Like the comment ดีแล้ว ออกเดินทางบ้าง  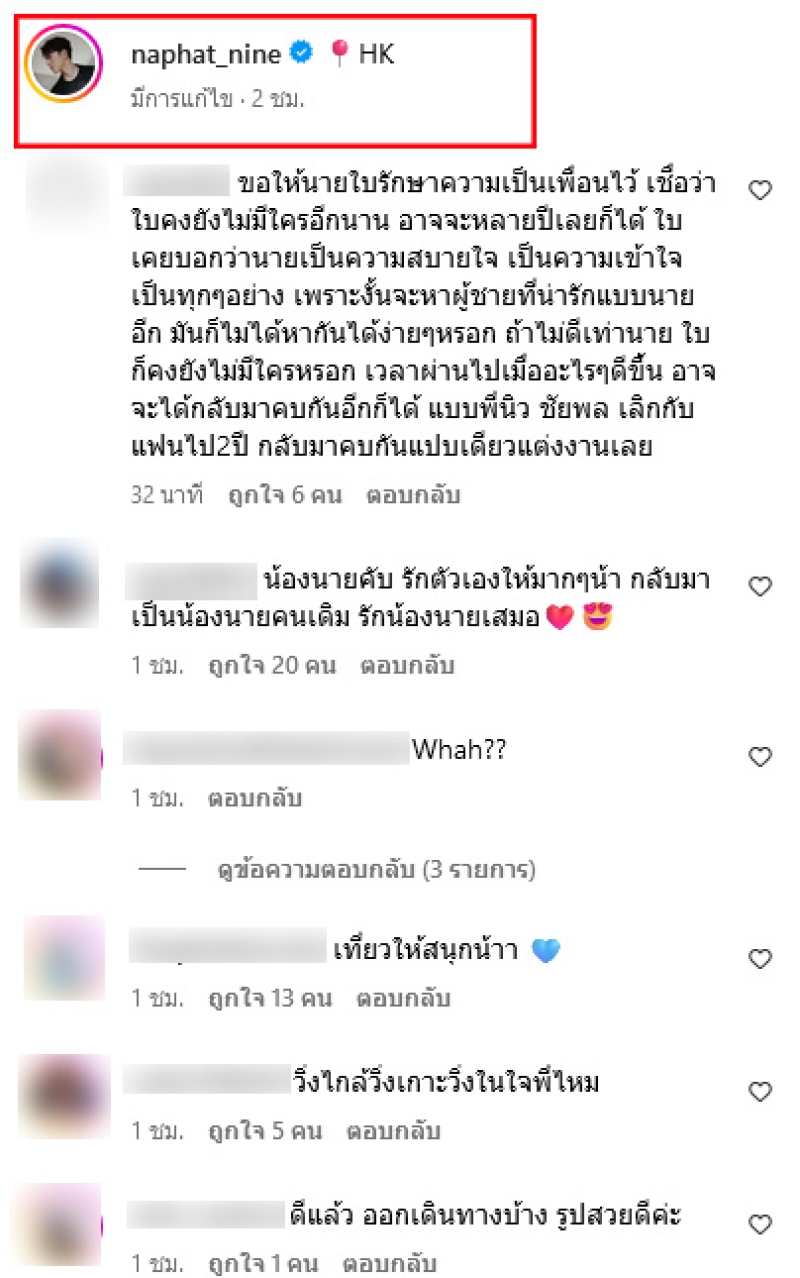coord(760,1224)
